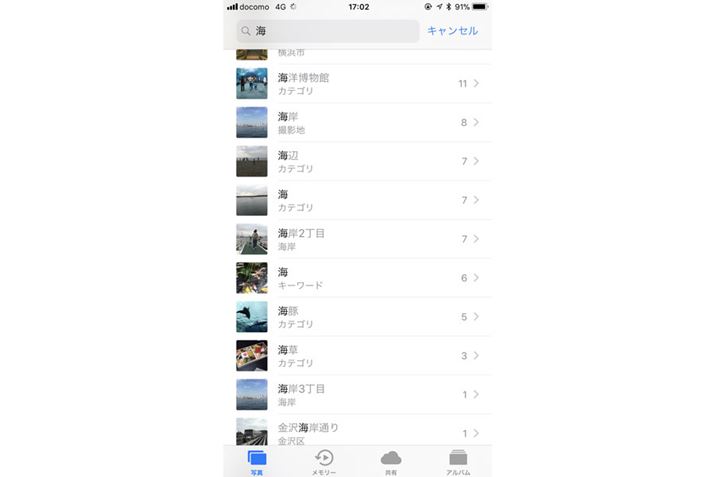Viewport: 715px width, 477px height.
Task: Switch to the メモリー tab
Action: click(324, 461)
